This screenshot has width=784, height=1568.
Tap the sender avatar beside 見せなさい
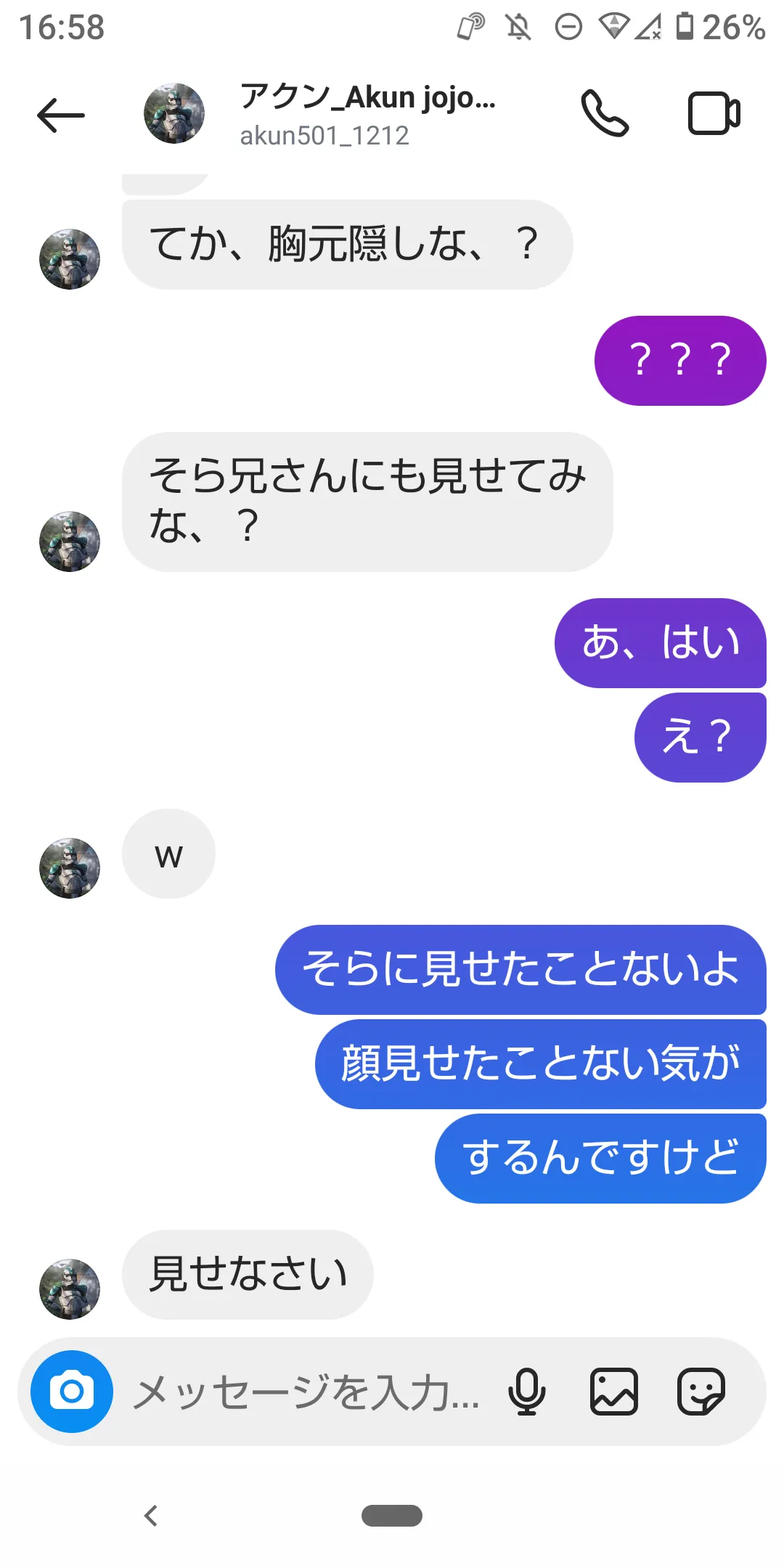coord(70,1289)
